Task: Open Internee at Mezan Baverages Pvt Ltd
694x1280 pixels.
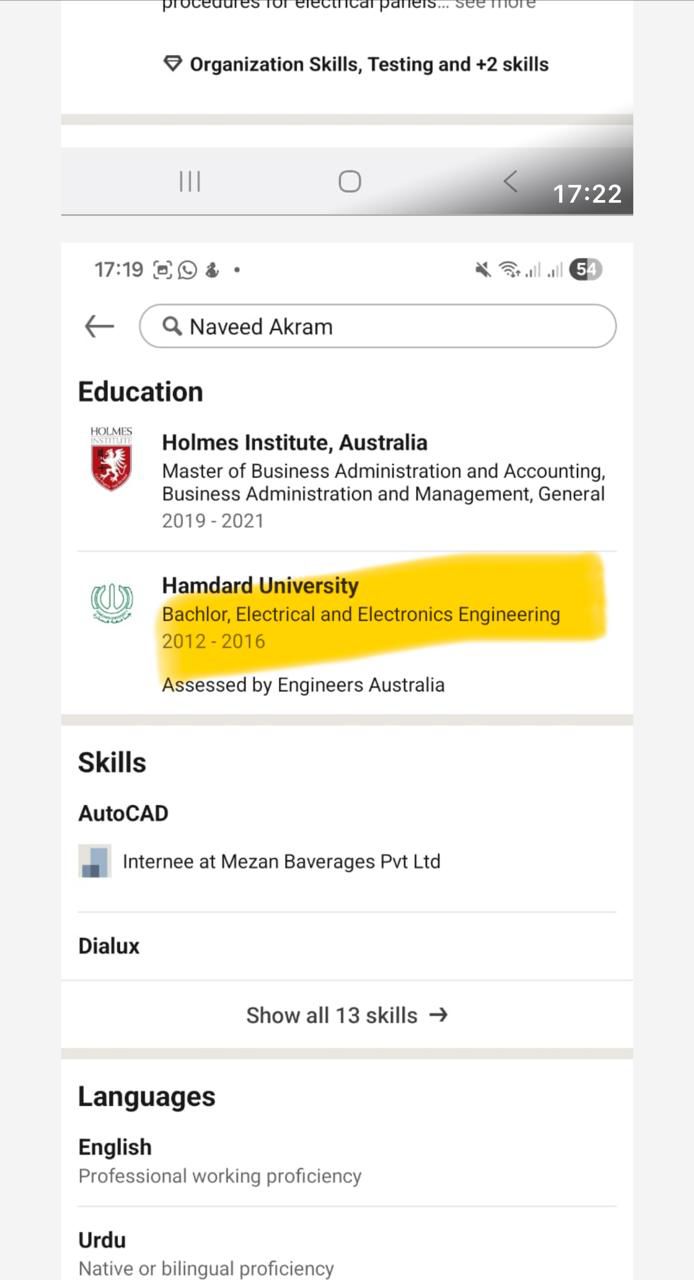Action: pos(281,861)
